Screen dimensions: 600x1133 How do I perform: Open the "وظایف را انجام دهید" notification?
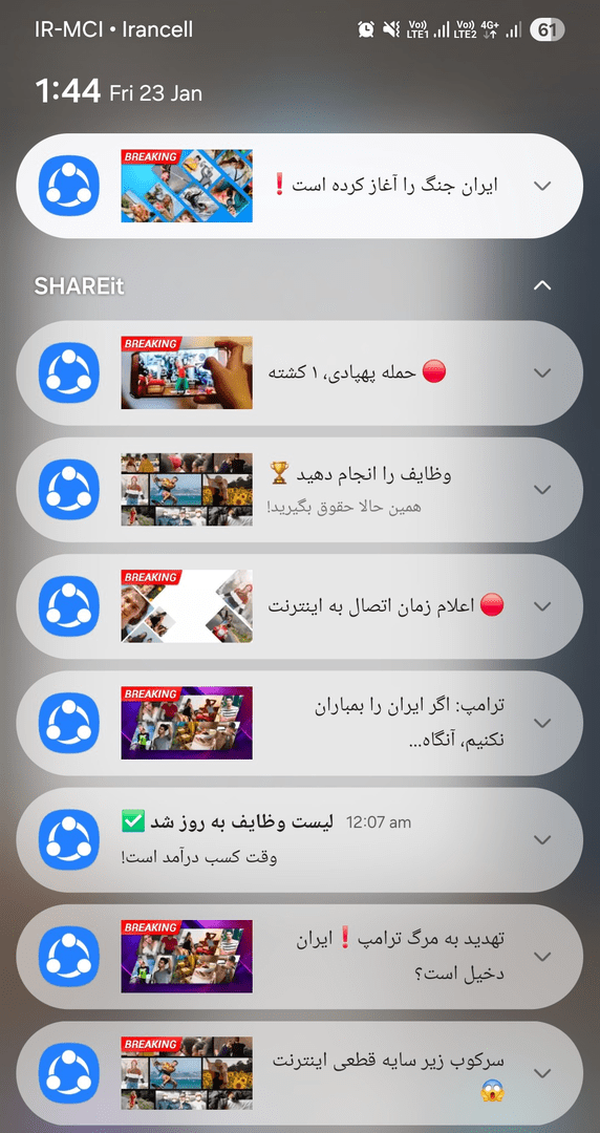click(299, 489)
